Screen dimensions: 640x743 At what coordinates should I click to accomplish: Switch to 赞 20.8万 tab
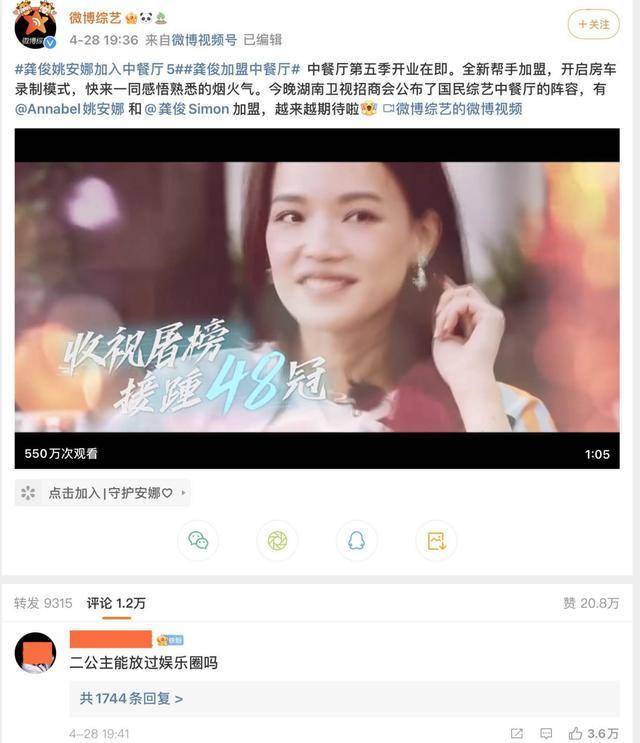tap(591, 603)
